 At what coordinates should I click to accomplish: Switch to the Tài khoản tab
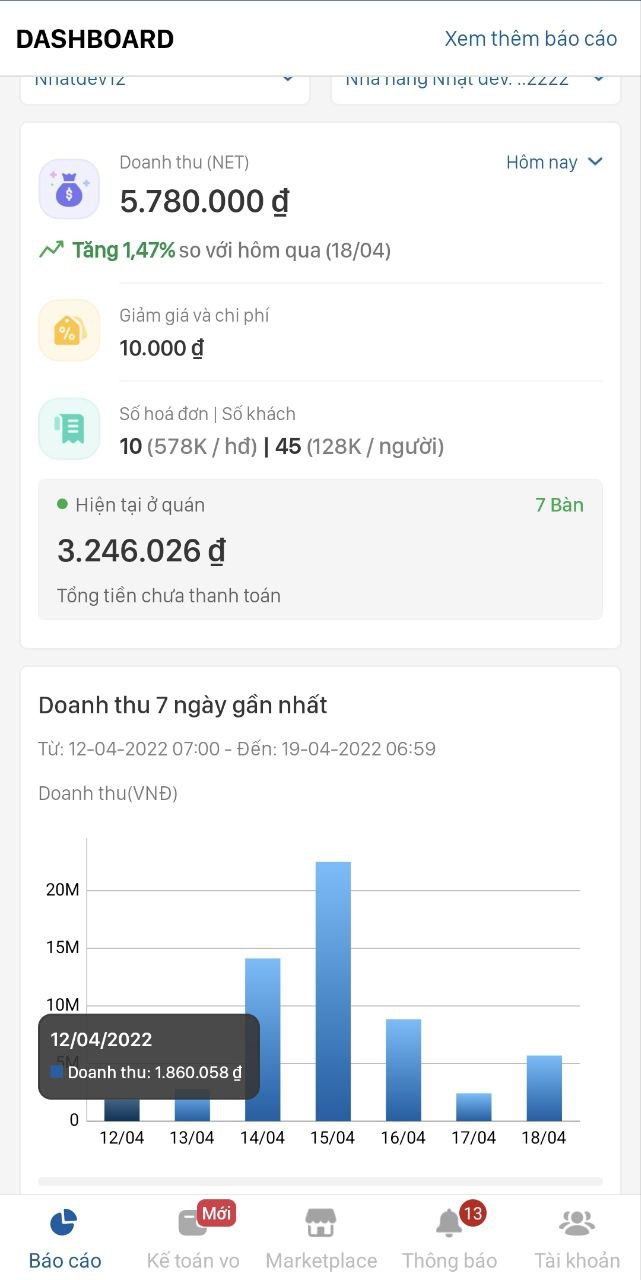pyautogui.click(x=577, y=1238)
